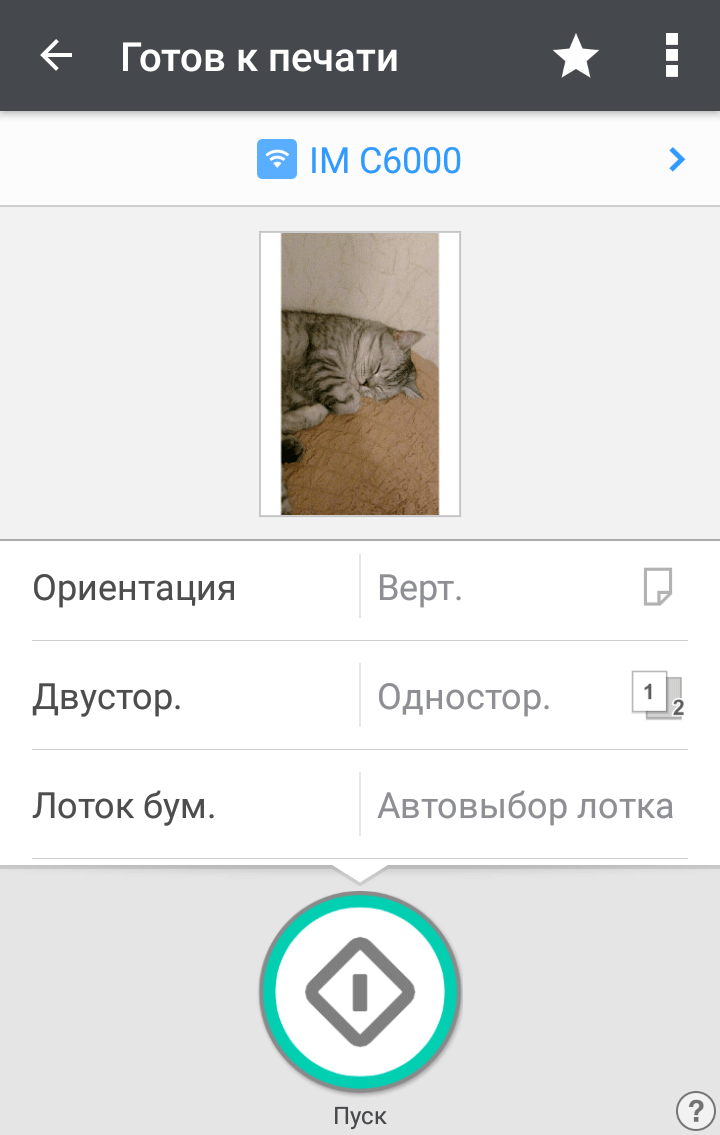Open the overflow menu
This screenshot has width=720, height=1135.
pyautogui.click(x=672, y=56)
